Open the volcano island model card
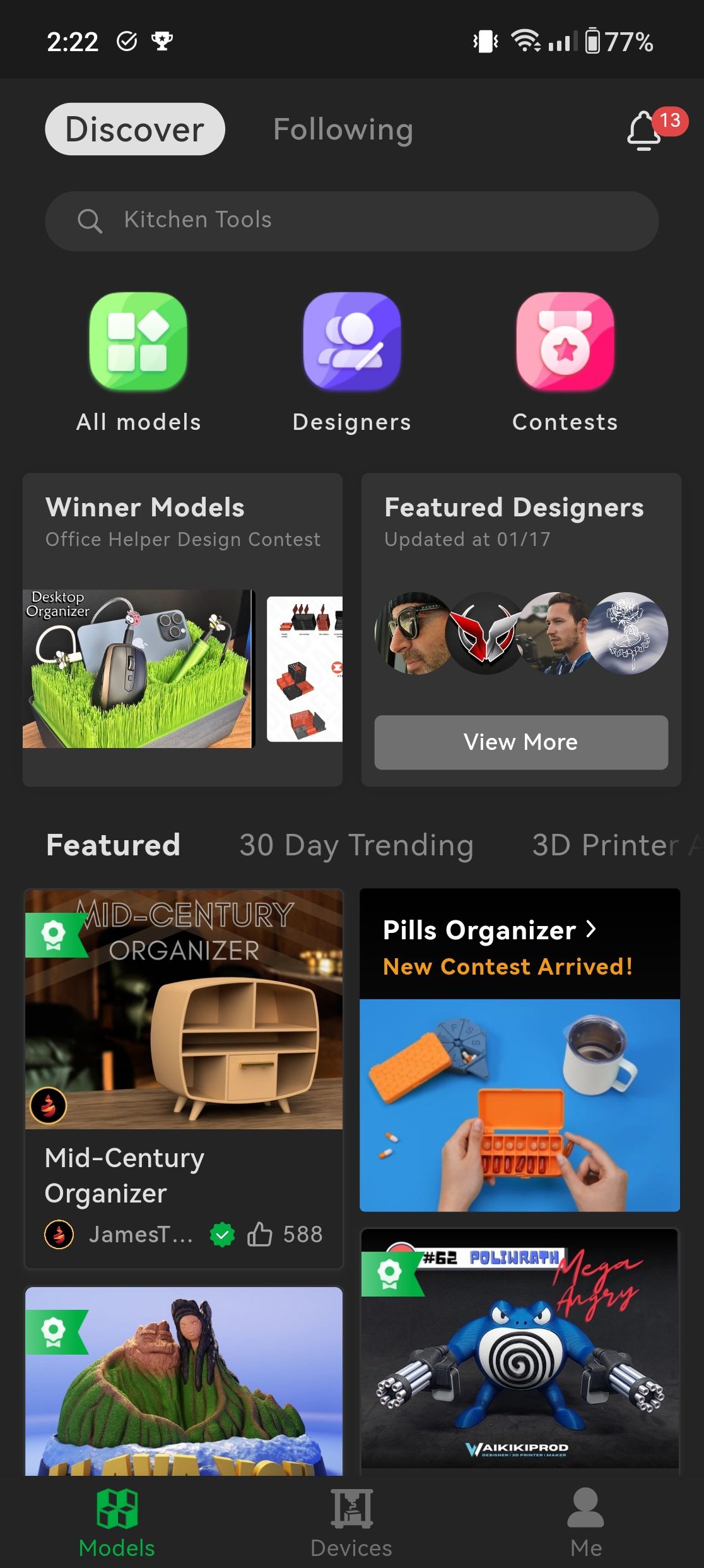This screenshot has height=1568, width=704. 184,1382
